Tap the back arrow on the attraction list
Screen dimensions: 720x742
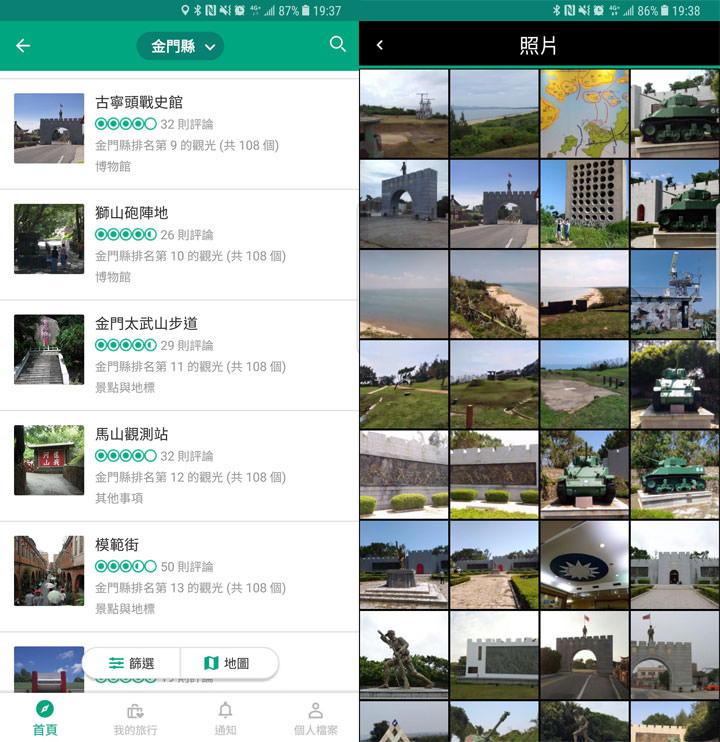click(x=22, y=45)
